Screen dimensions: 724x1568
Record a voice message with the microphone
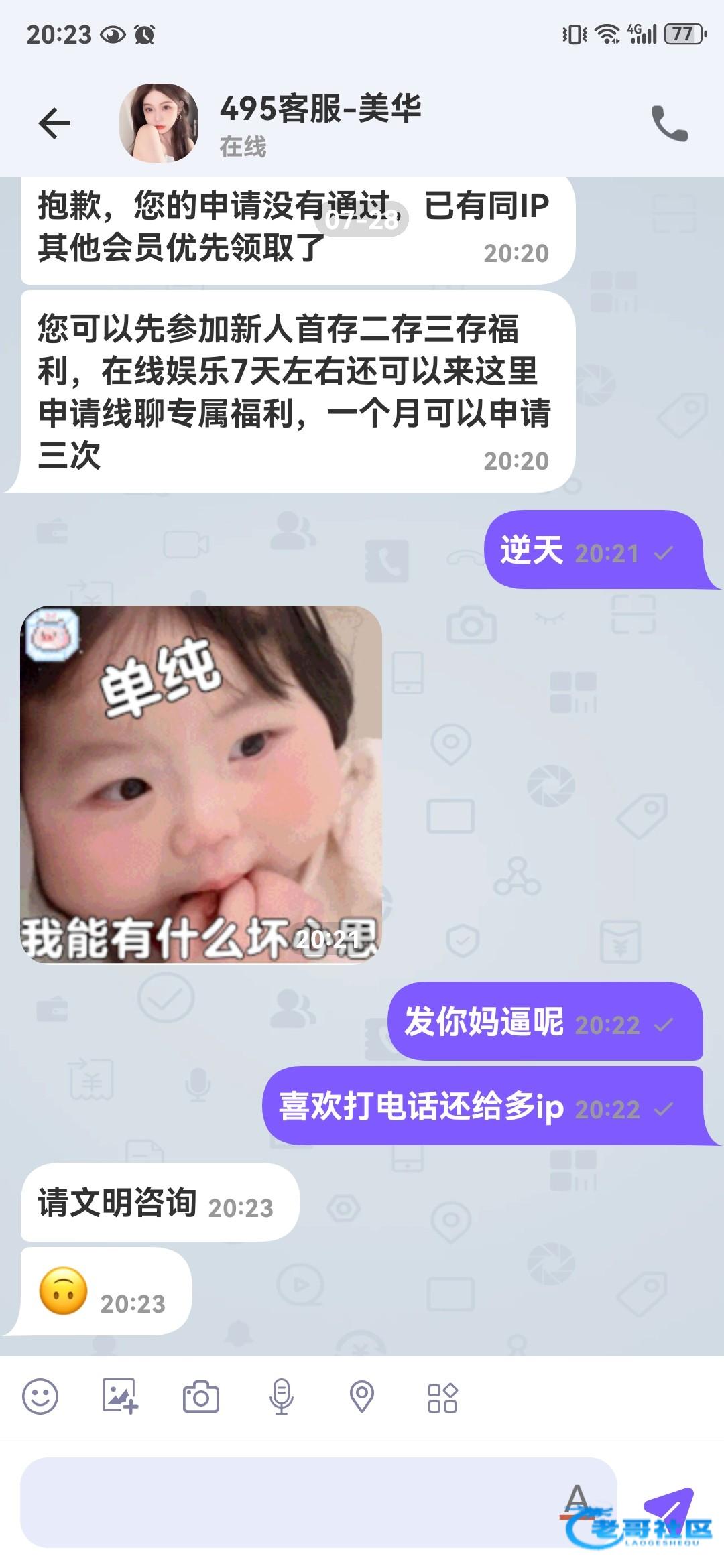pos(281,1397)
